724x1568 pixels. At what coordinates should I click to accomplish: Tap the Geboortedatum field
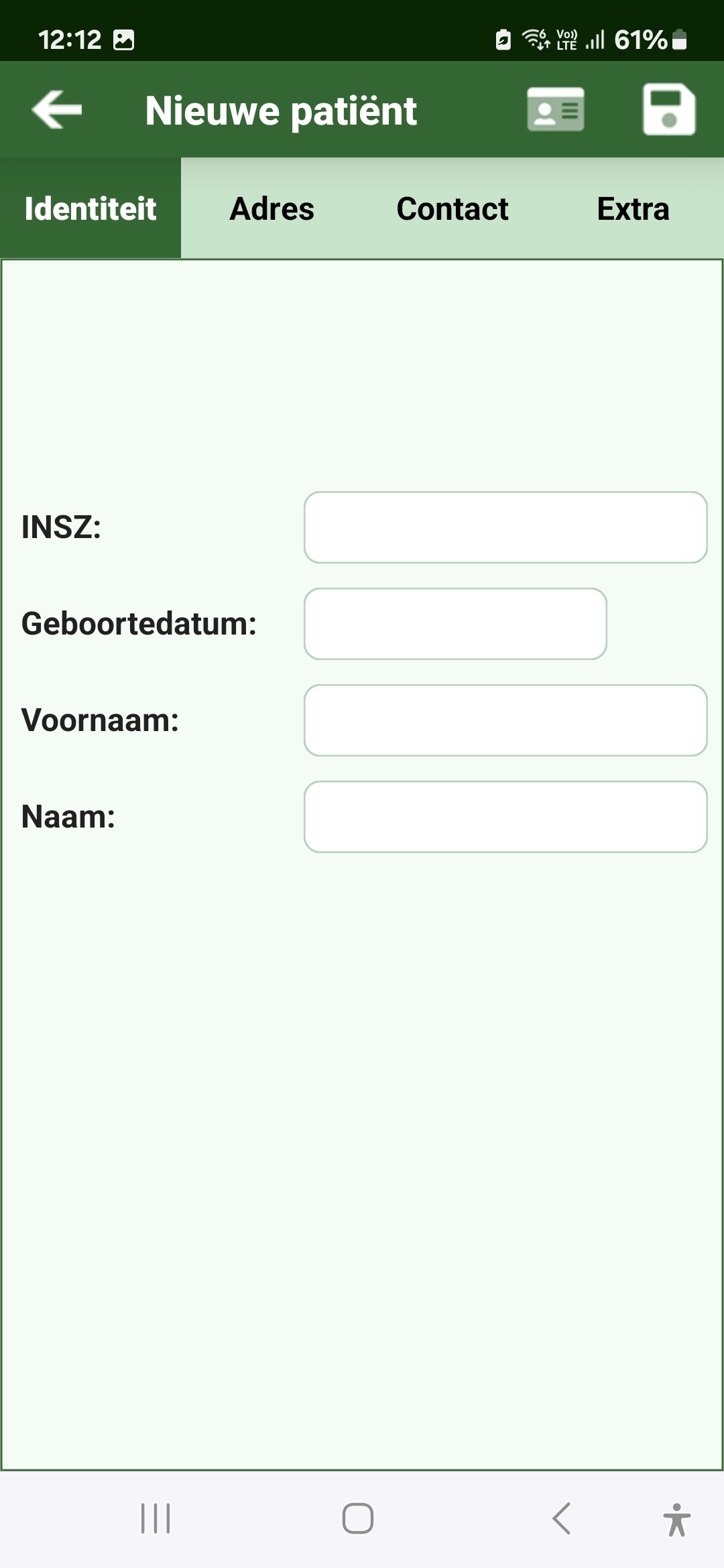click(455, 624)
